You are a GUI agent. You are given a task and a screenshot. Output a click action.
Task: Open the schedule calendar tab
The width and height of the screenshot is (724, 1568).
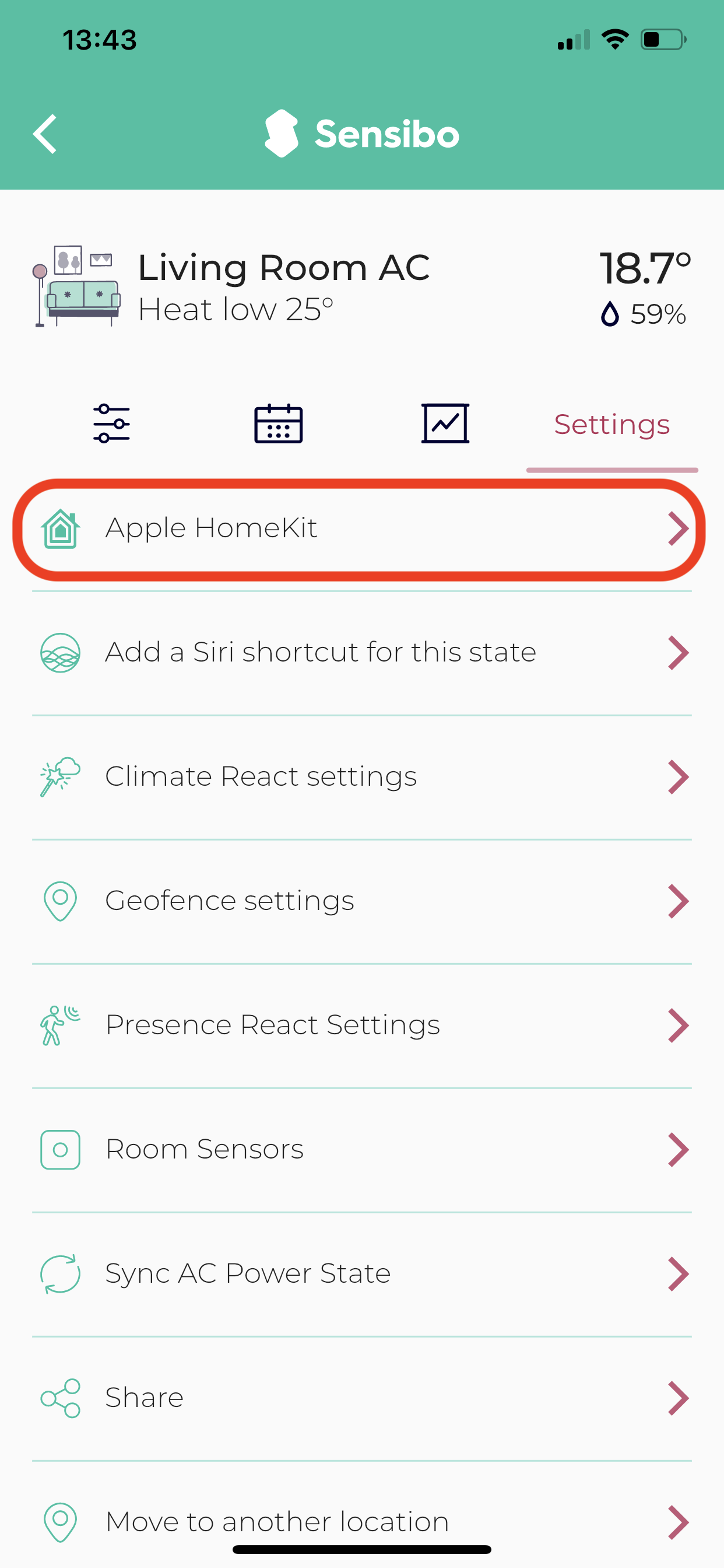[278, 423]
